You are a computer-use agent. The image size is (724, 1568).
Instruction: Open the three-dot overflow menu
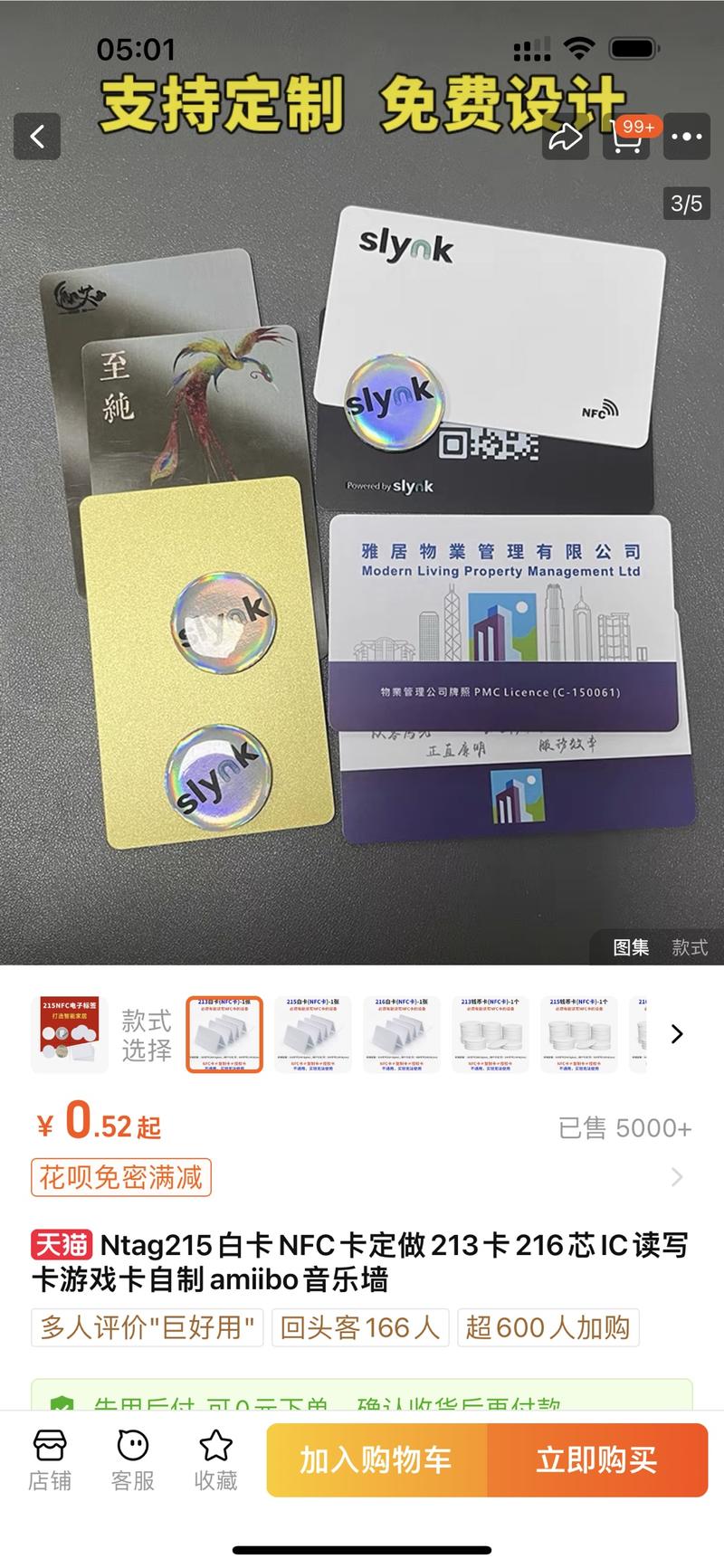pyautogui.click(x=687, y=137)
